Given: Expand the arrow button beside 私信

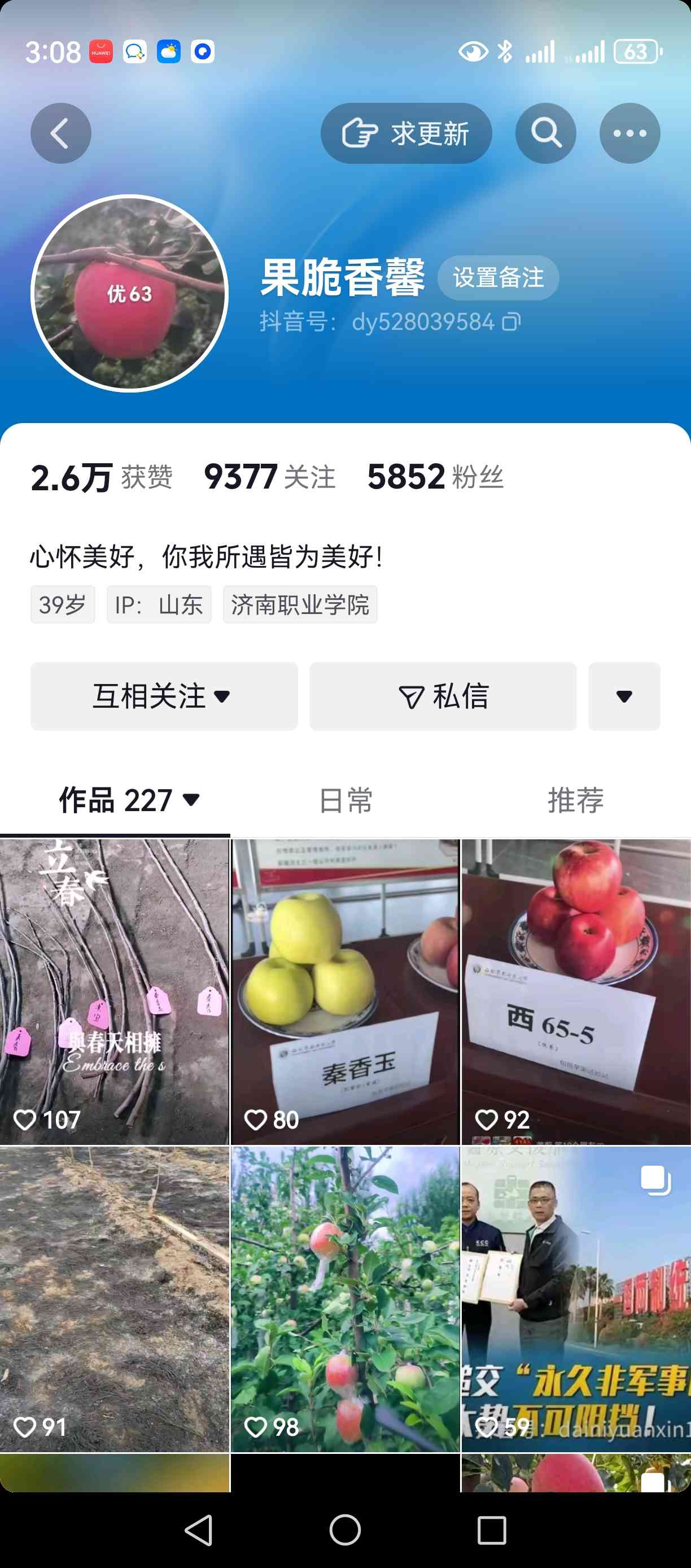Looking at the screenshot, I should (x=624, y=696).
